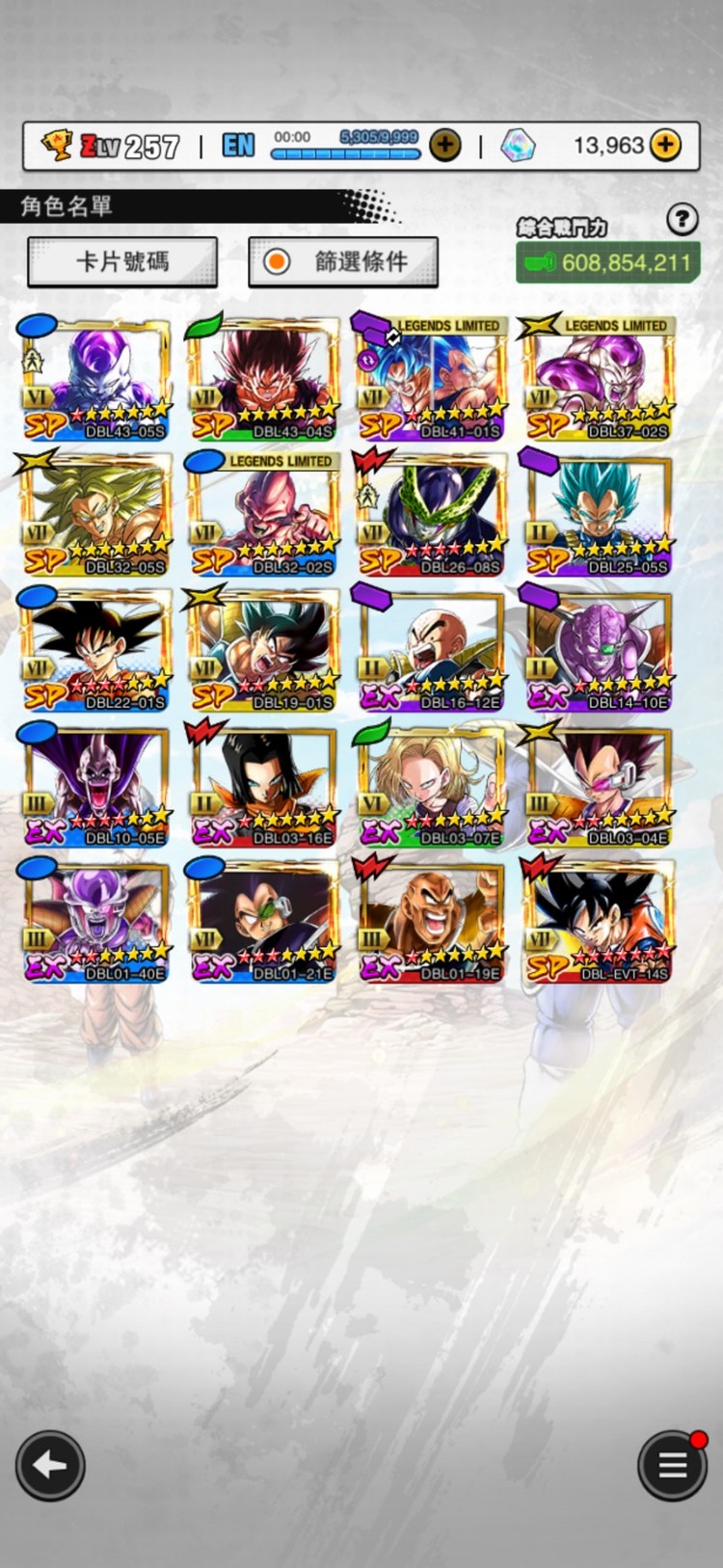Choose character card DBL25-05S
The width and height of the screenshot is (723, 1568).
[599, 515]
